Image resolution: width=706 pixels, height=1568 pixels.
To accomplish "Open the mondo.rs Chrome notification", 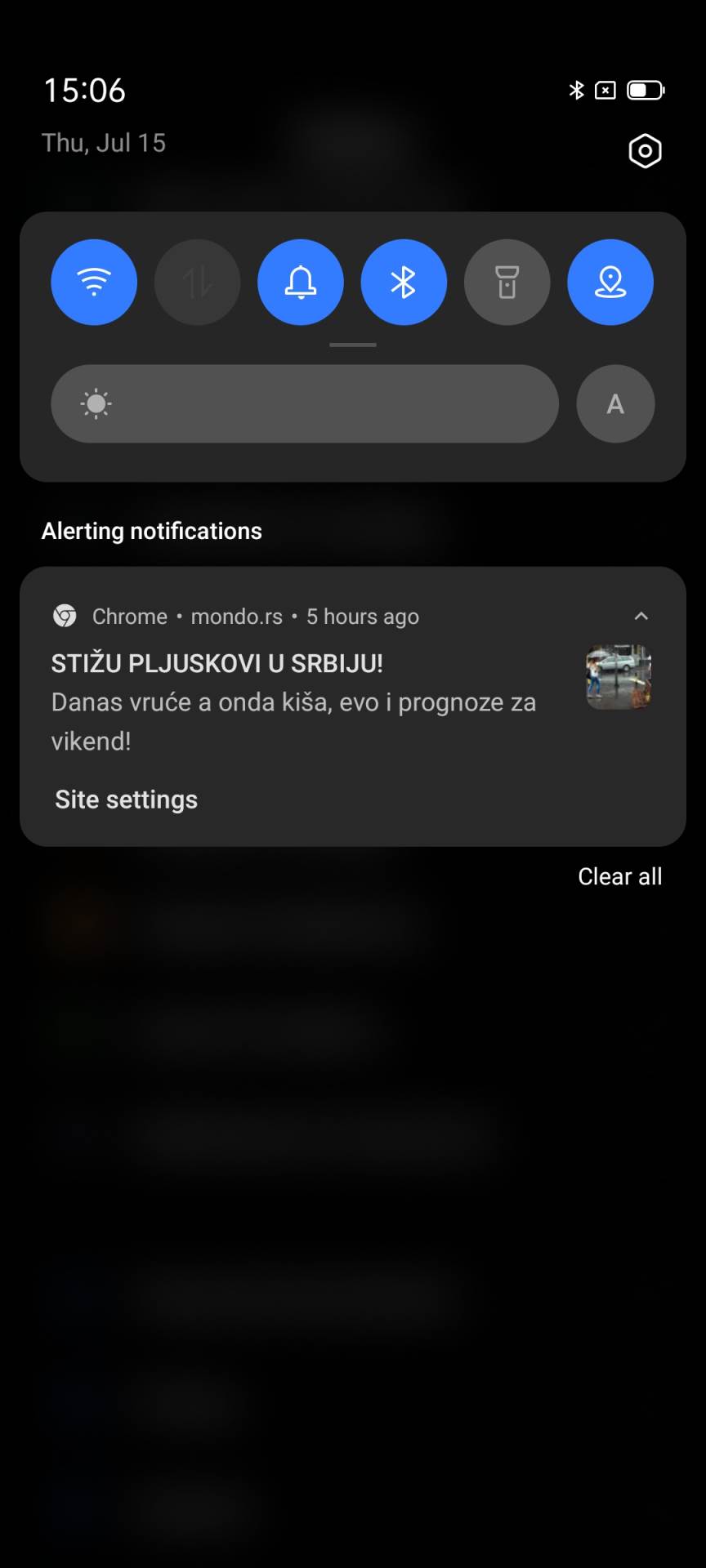I will tap(294, 702).
